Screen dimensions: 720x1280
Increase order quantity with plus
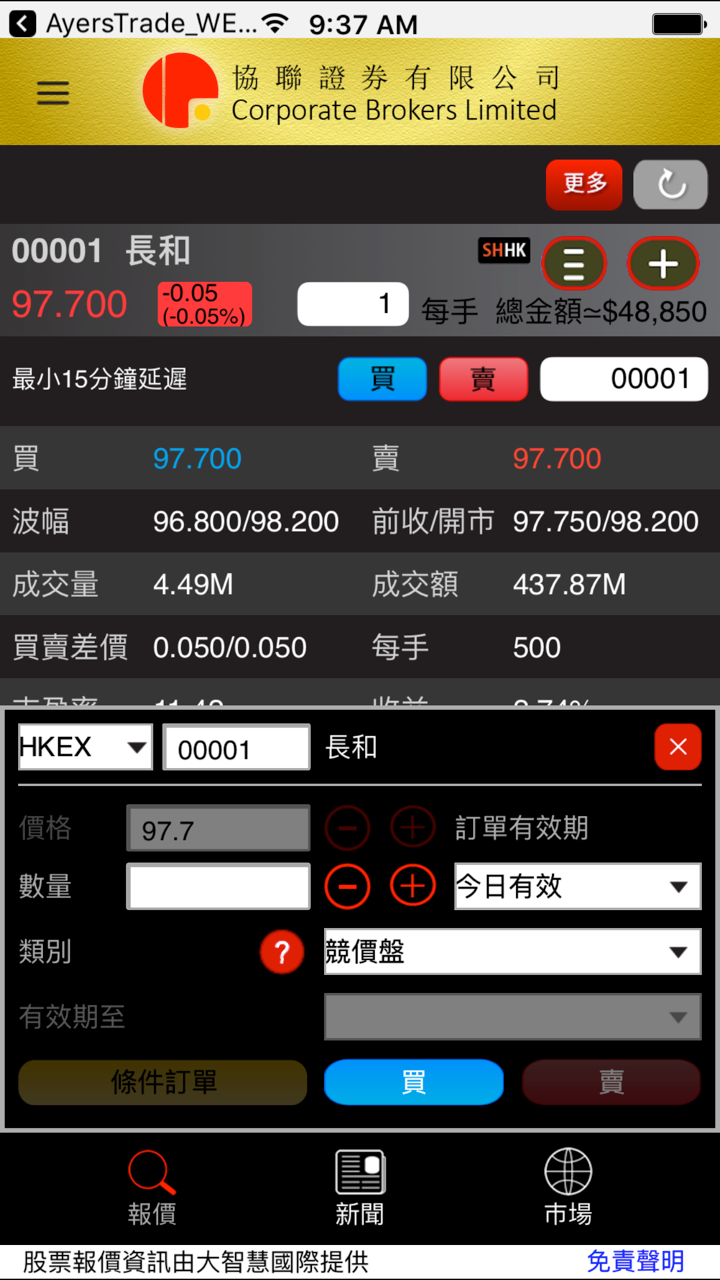[413, 886]
